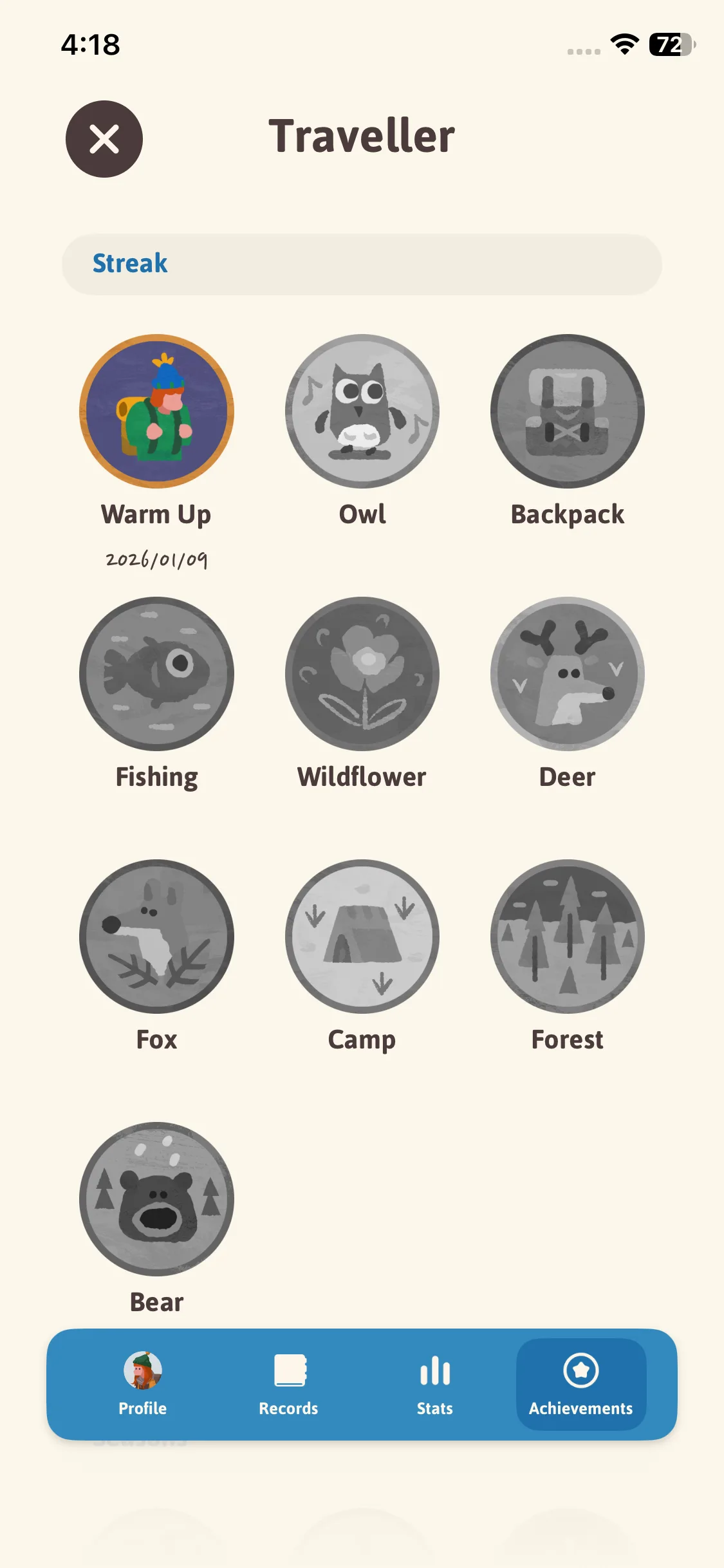Select the Camp badge
The image size is (724, 1568).
pyautogui.click(x=362, y=937)
